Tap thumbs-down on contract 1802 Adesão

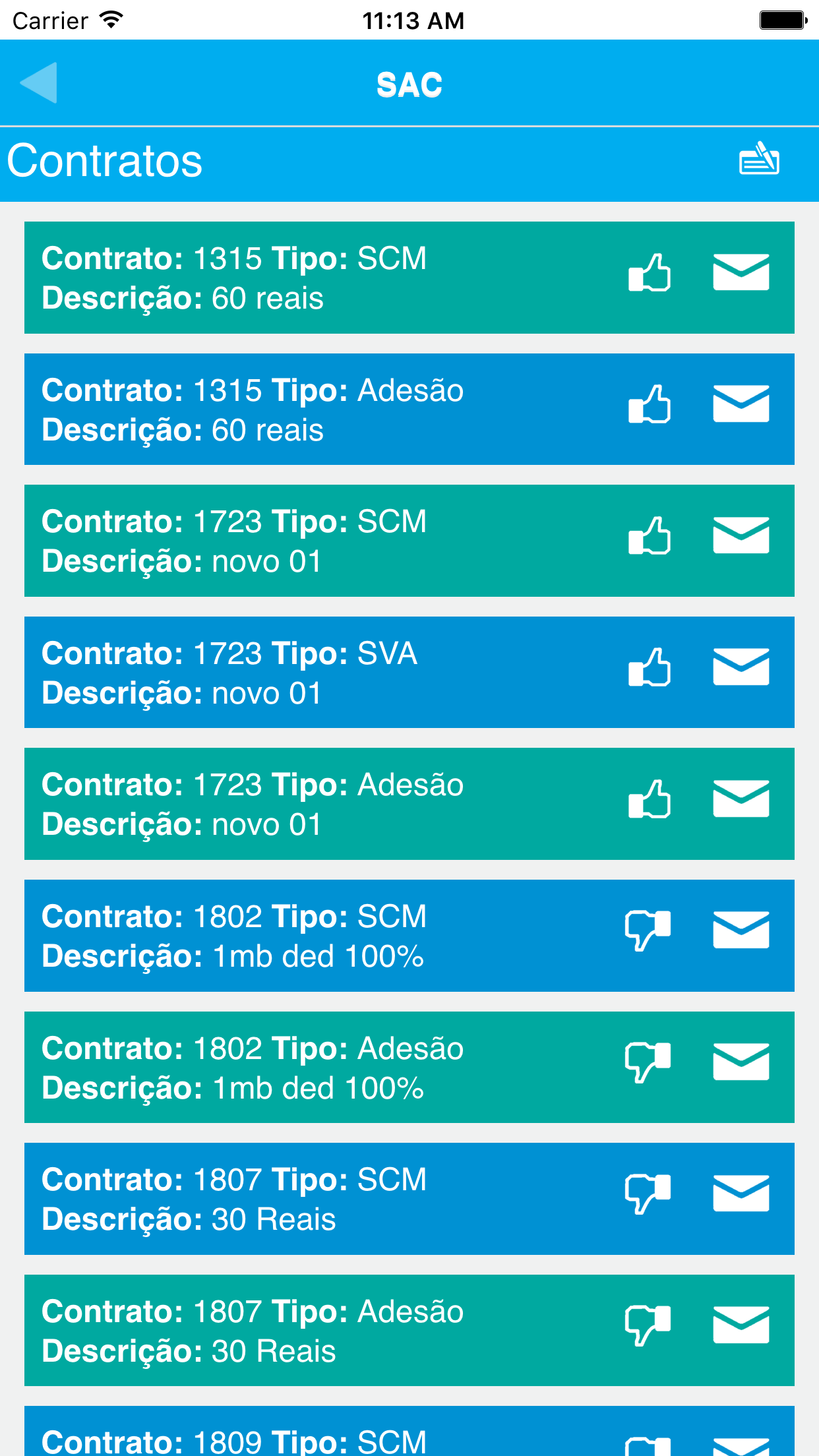point(648,1062)
